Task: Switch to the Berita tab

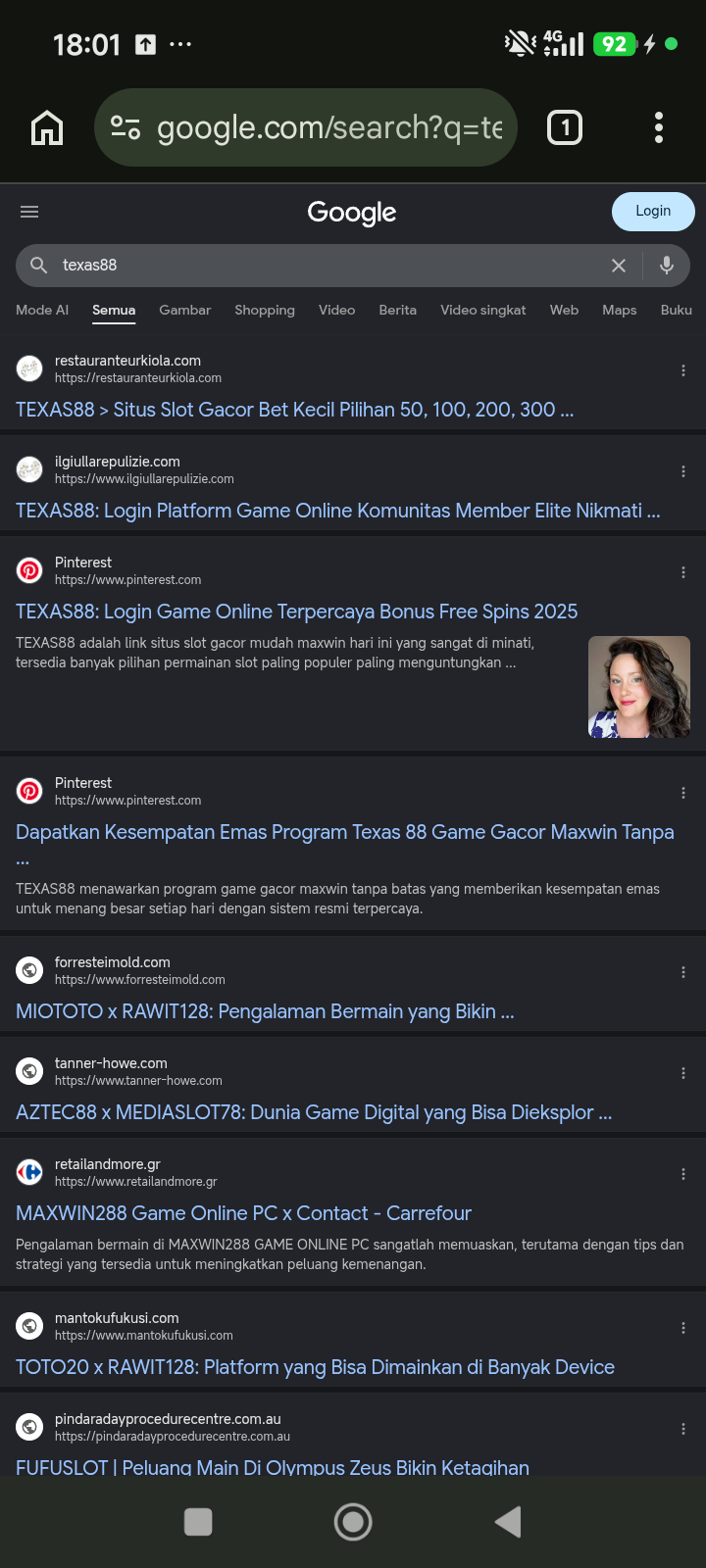Action: tap(398, 310)
